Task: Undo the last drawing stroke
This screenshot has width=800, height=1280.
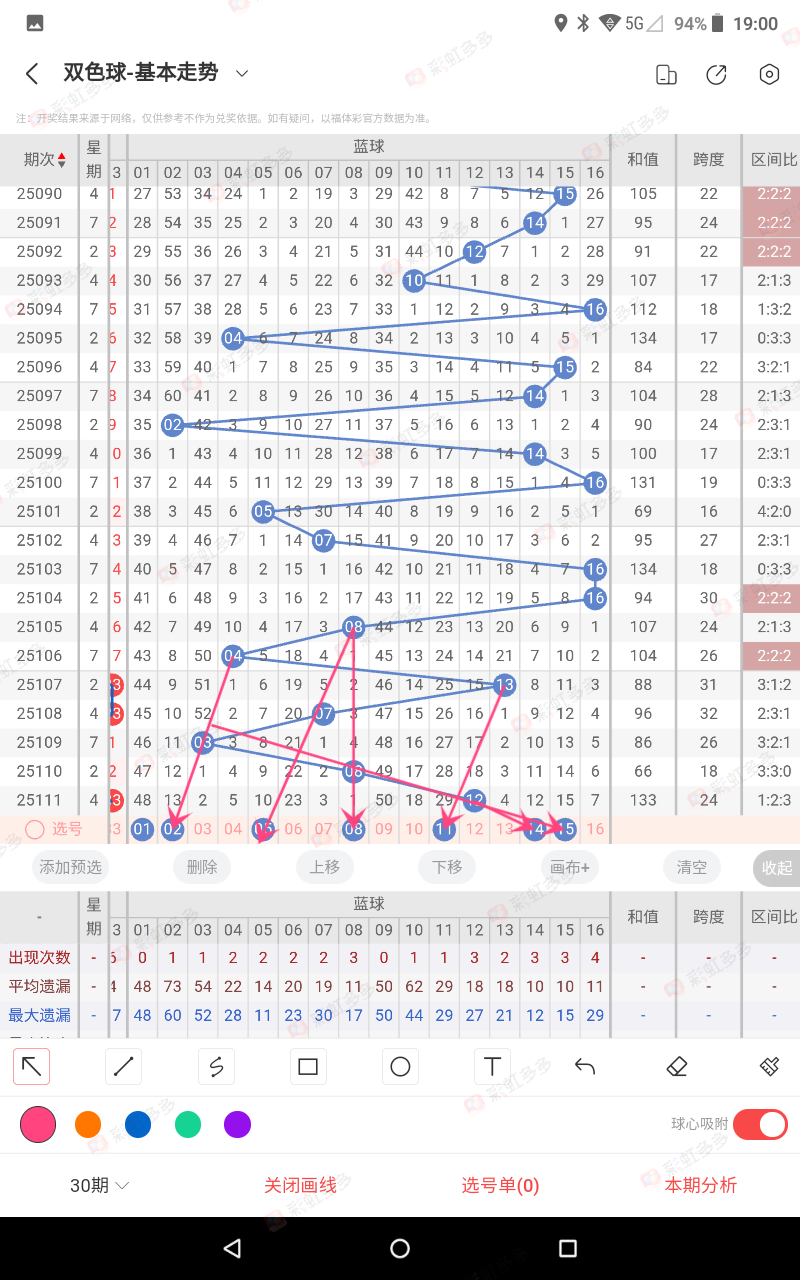Action: coord(585,1067)
